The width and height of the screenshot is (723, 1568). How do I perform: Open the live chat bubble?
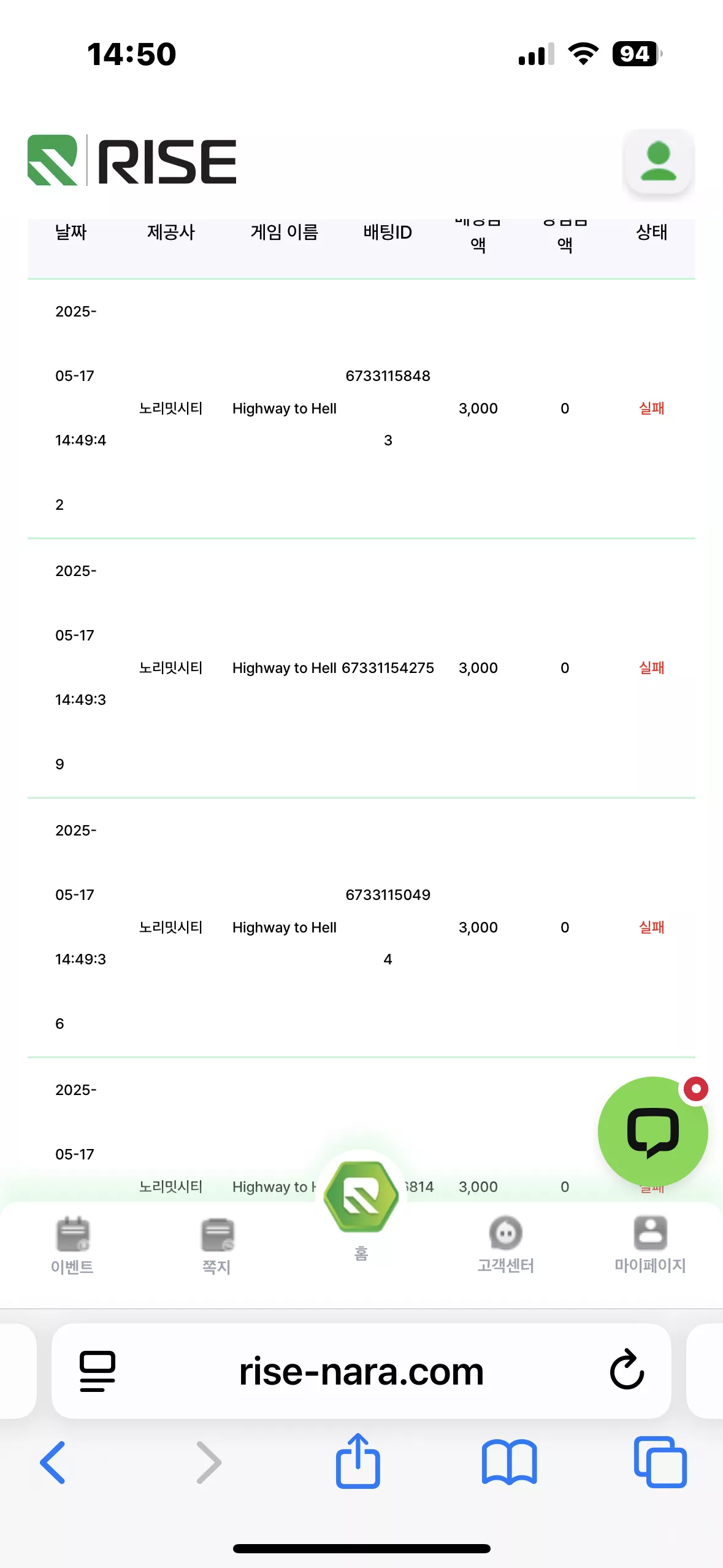pyautogui.click(x=652, y=1132)
